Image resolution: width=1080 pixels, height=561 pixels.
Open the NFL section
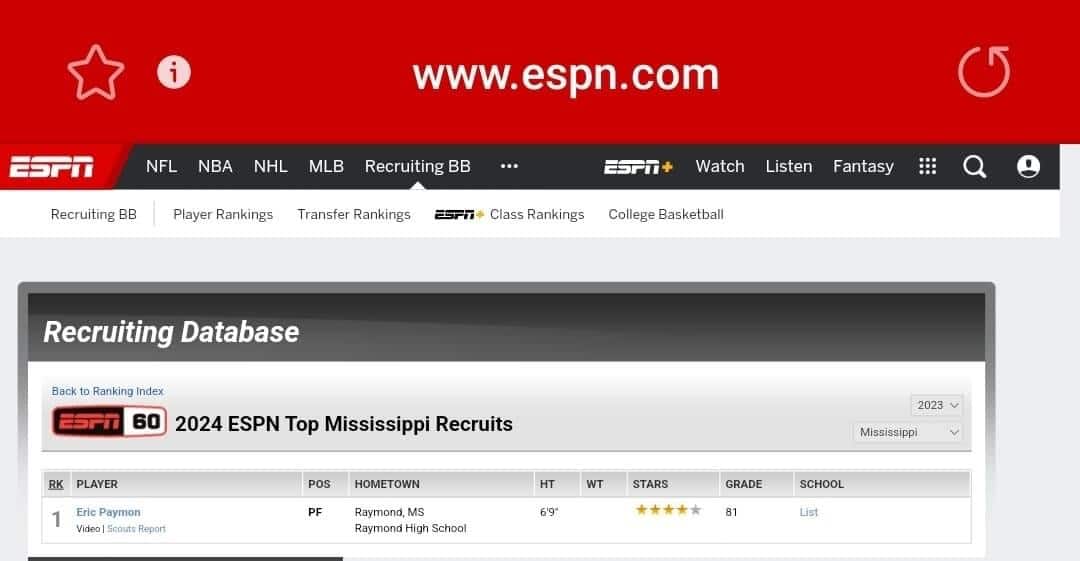pos(161,166)
